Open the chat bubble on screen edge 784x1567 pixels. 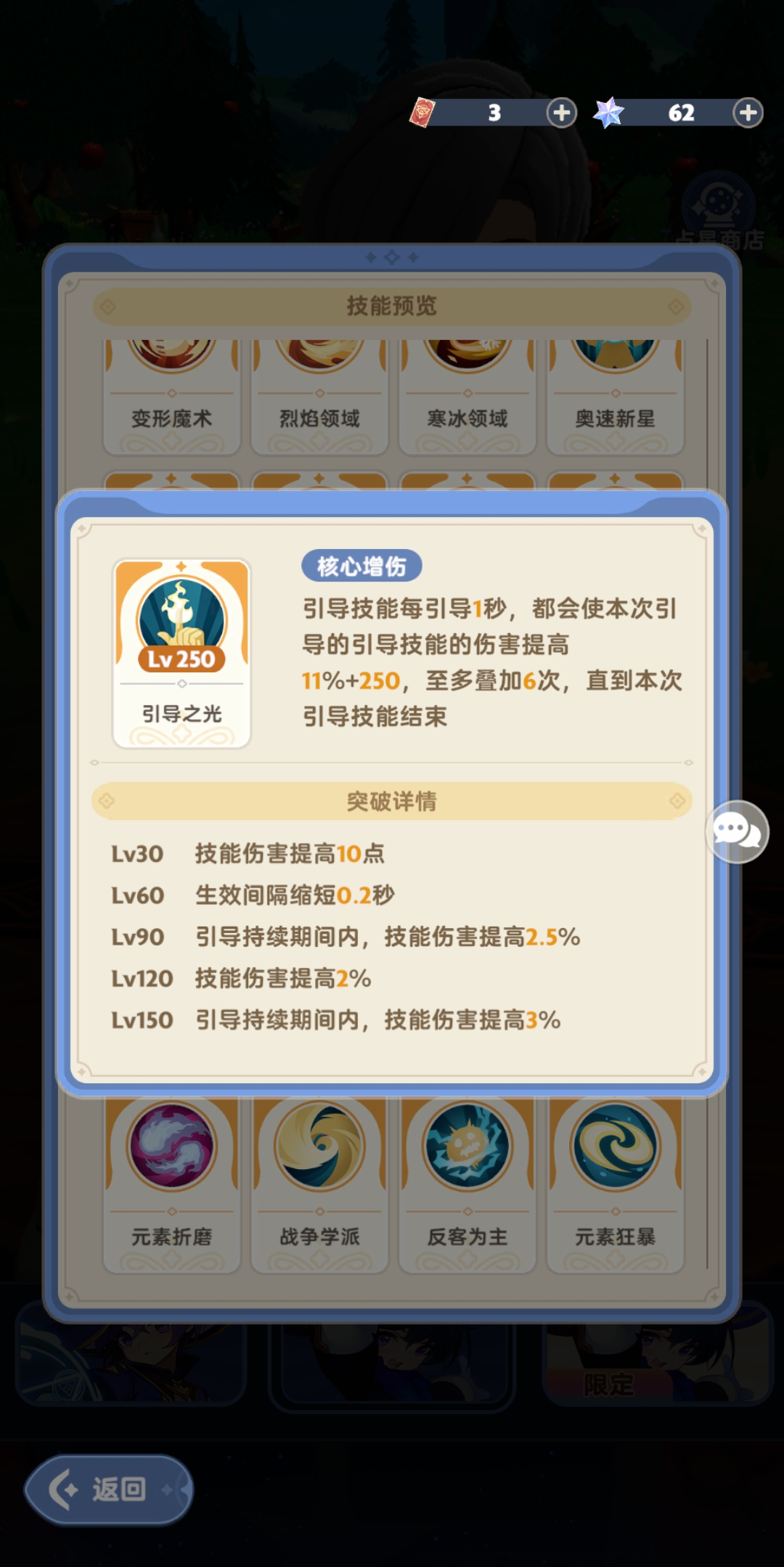point(738,833)
